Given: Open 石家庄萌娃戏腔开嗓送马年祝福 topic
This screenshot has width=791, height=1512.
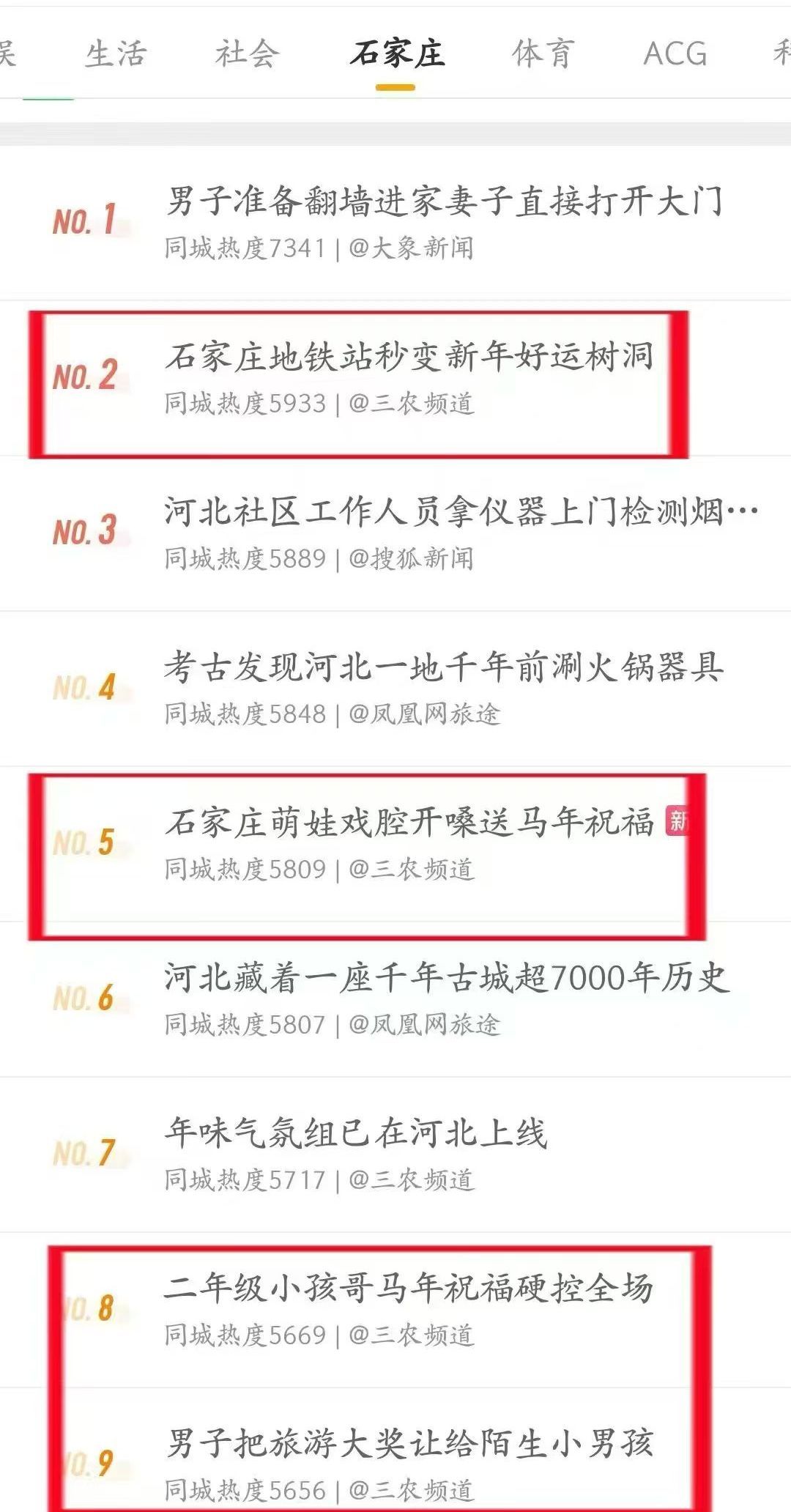Looking at the screenshot, I should [409, 823].
